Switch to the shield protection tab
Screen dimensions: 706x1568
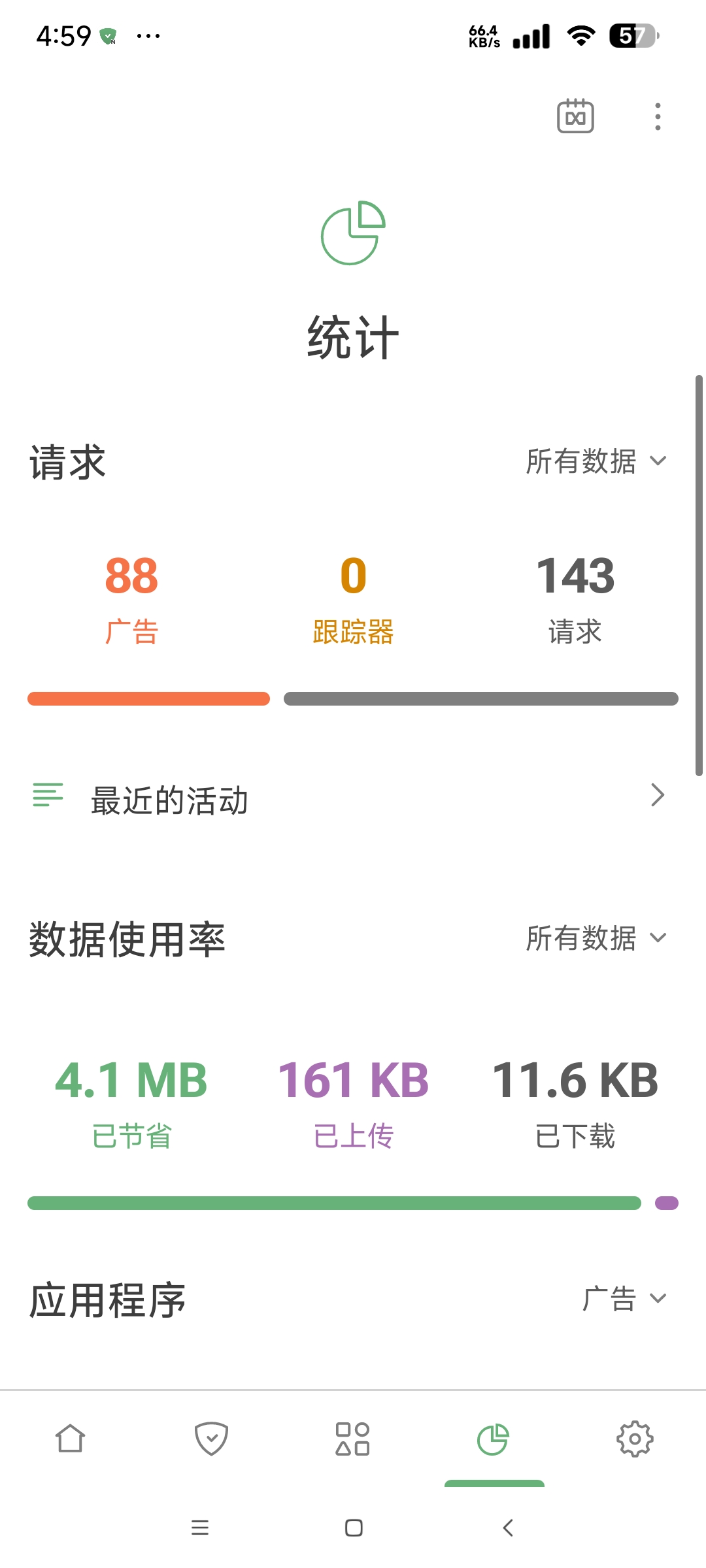[x=211, y=1439]
